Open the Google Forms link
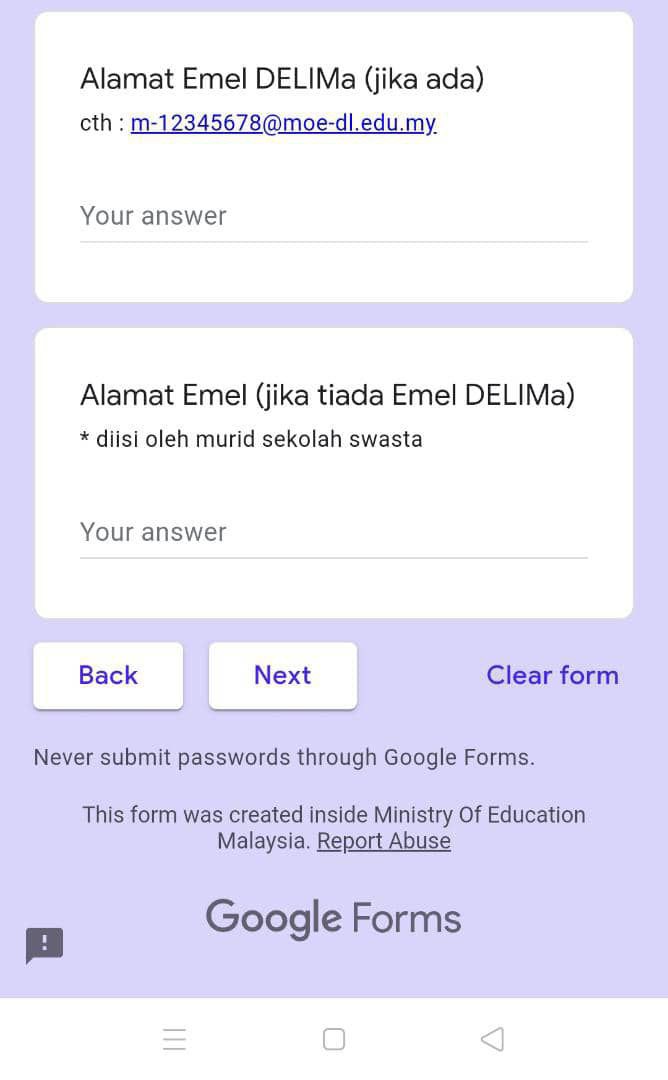 coord(333,918)
